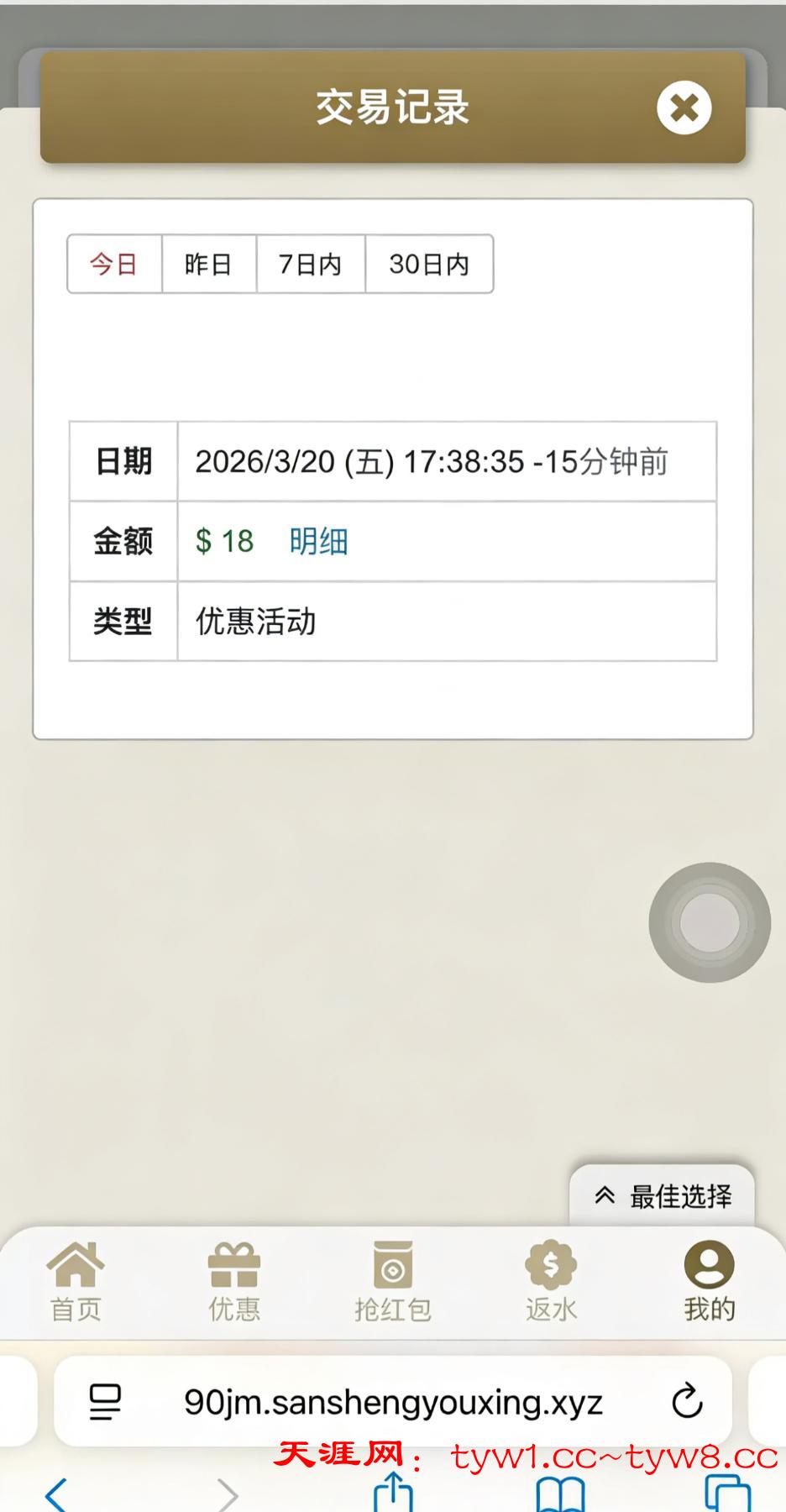This screenshot has width=786, height=1512.
Task: Tap the floating AssistiveTouch button
Action: (x=710, y=922)
